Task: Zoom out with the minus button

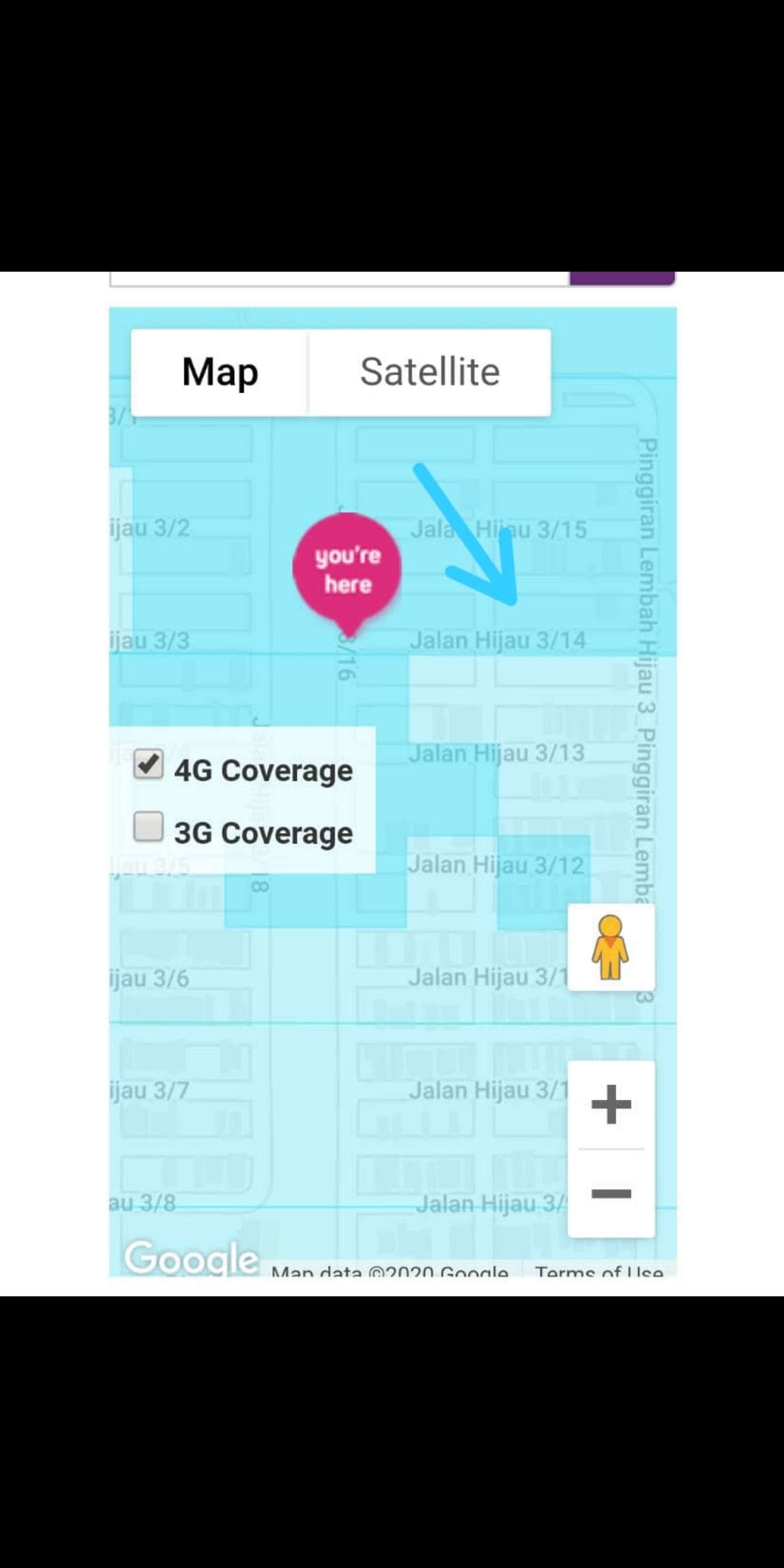Action: point(611,1193)
